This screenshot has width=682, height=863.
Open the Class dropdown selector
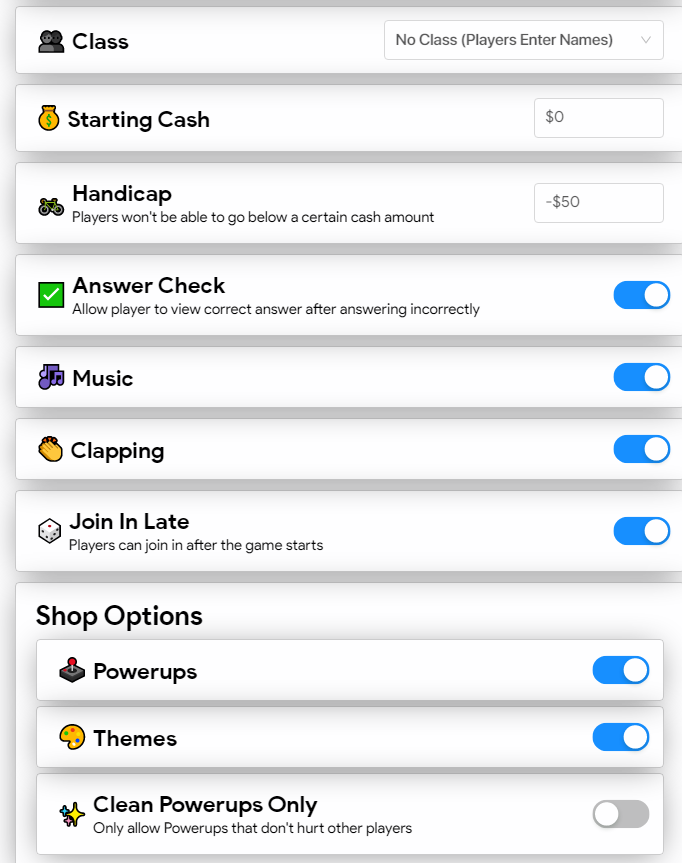523,40
